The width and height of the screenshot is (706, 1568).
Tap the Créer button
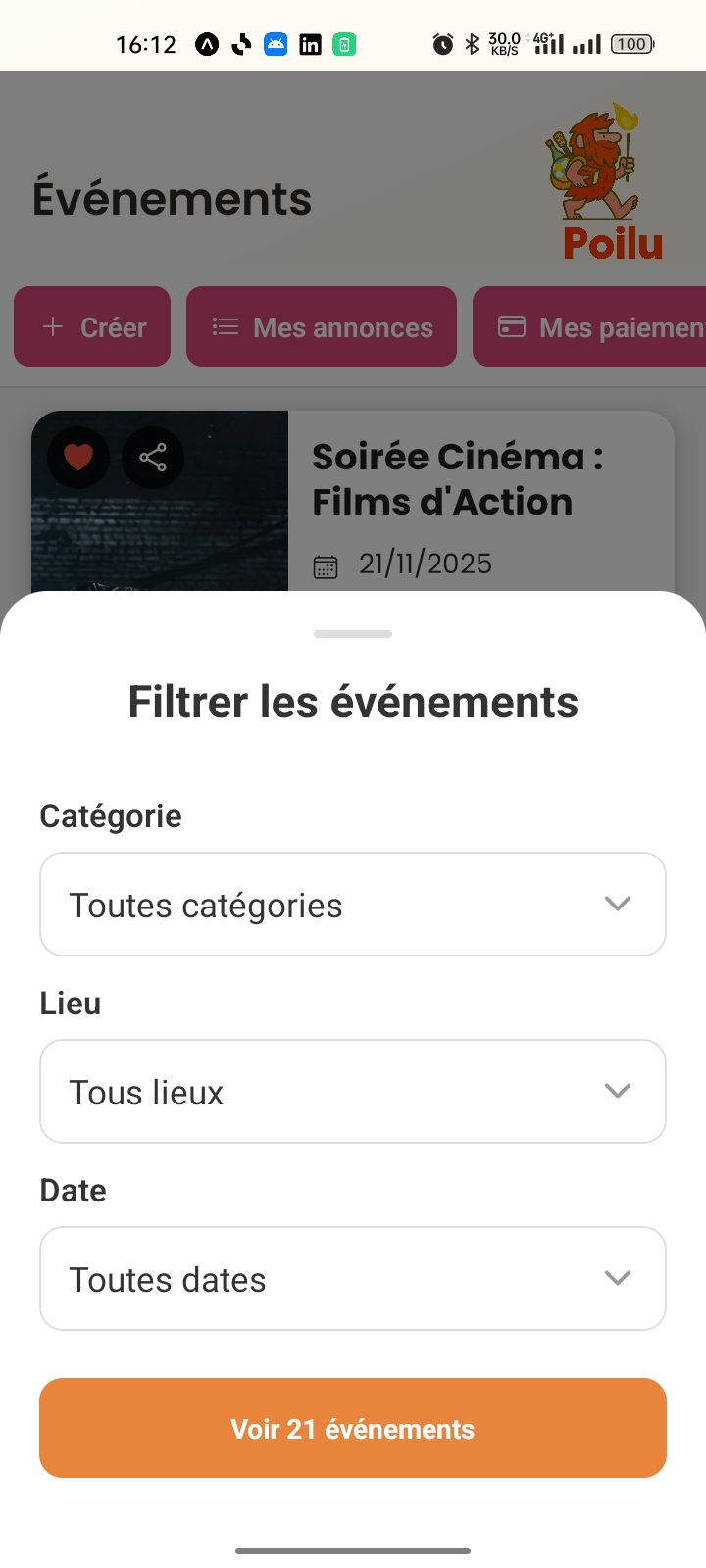click(92, 326)
